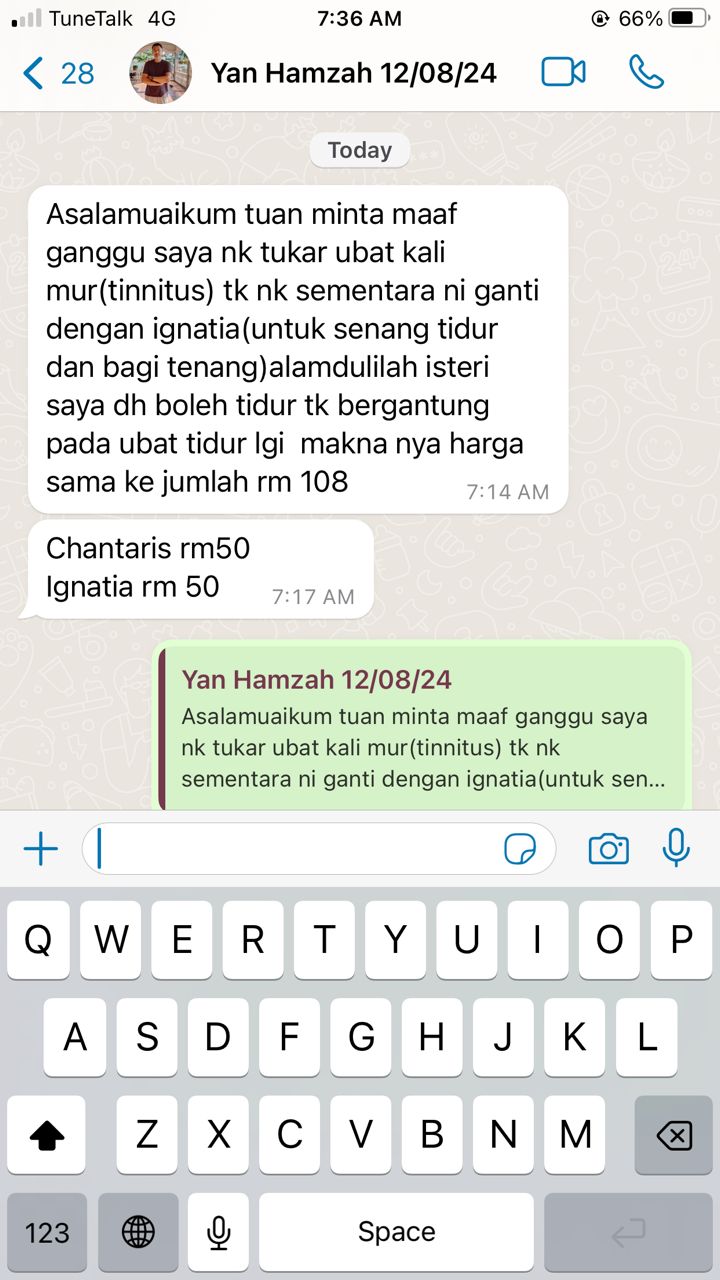The width and height of the screenshot is (720, 1280).
Task: Tap the keyboard backspace key
Action: tap(673, 1135)
